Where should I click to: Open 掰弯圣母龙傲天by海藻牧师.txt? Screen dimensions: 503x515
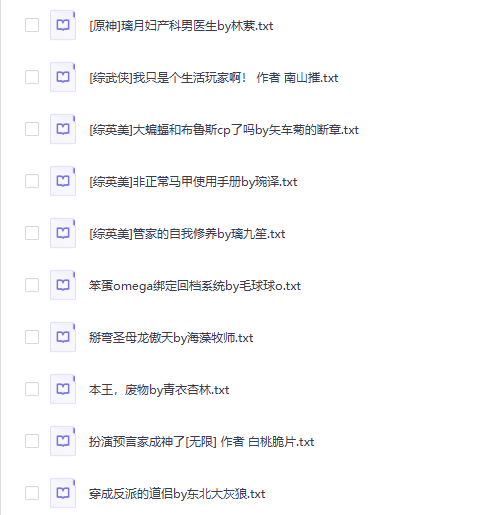(171, 338)
